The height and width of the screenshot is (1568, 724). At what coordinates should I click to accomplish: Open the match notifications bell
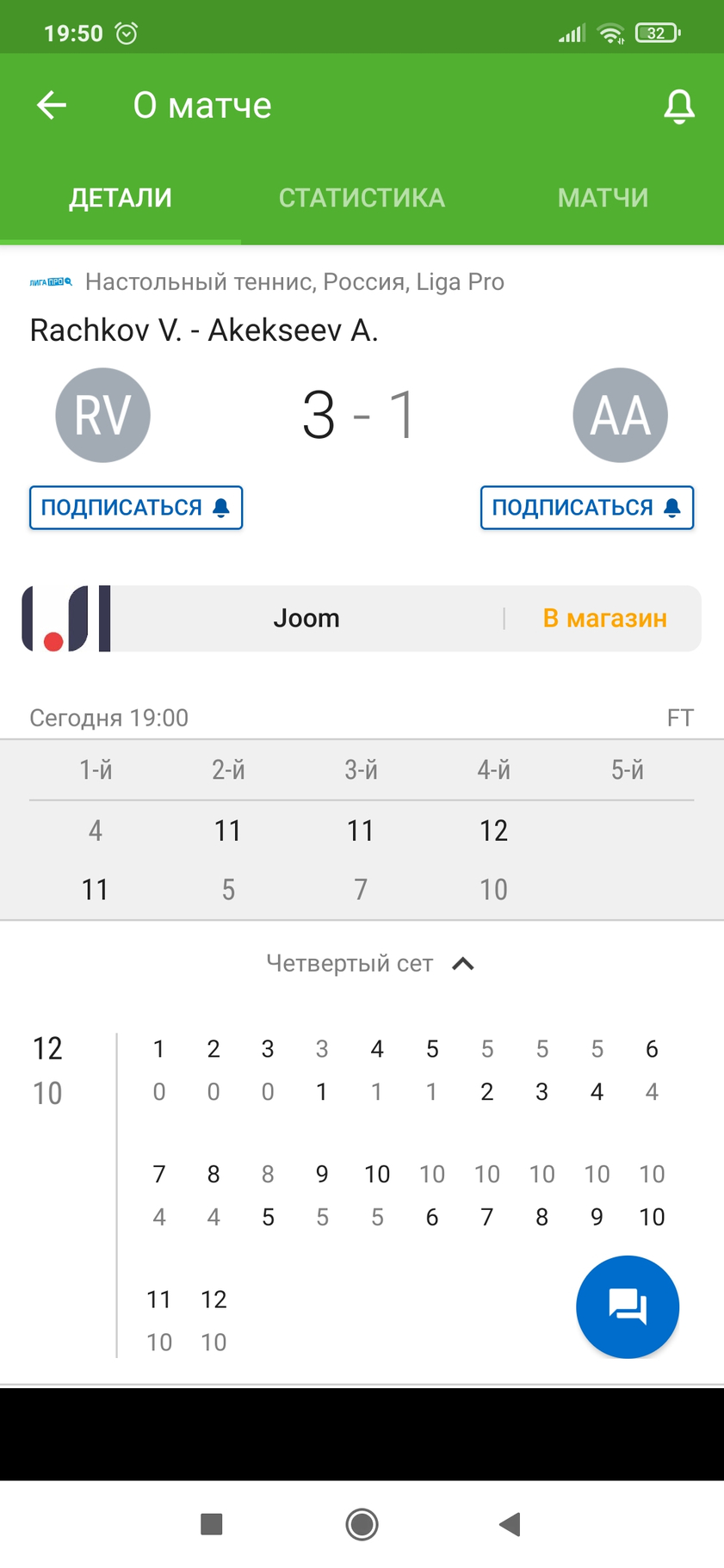pos(678,106)
